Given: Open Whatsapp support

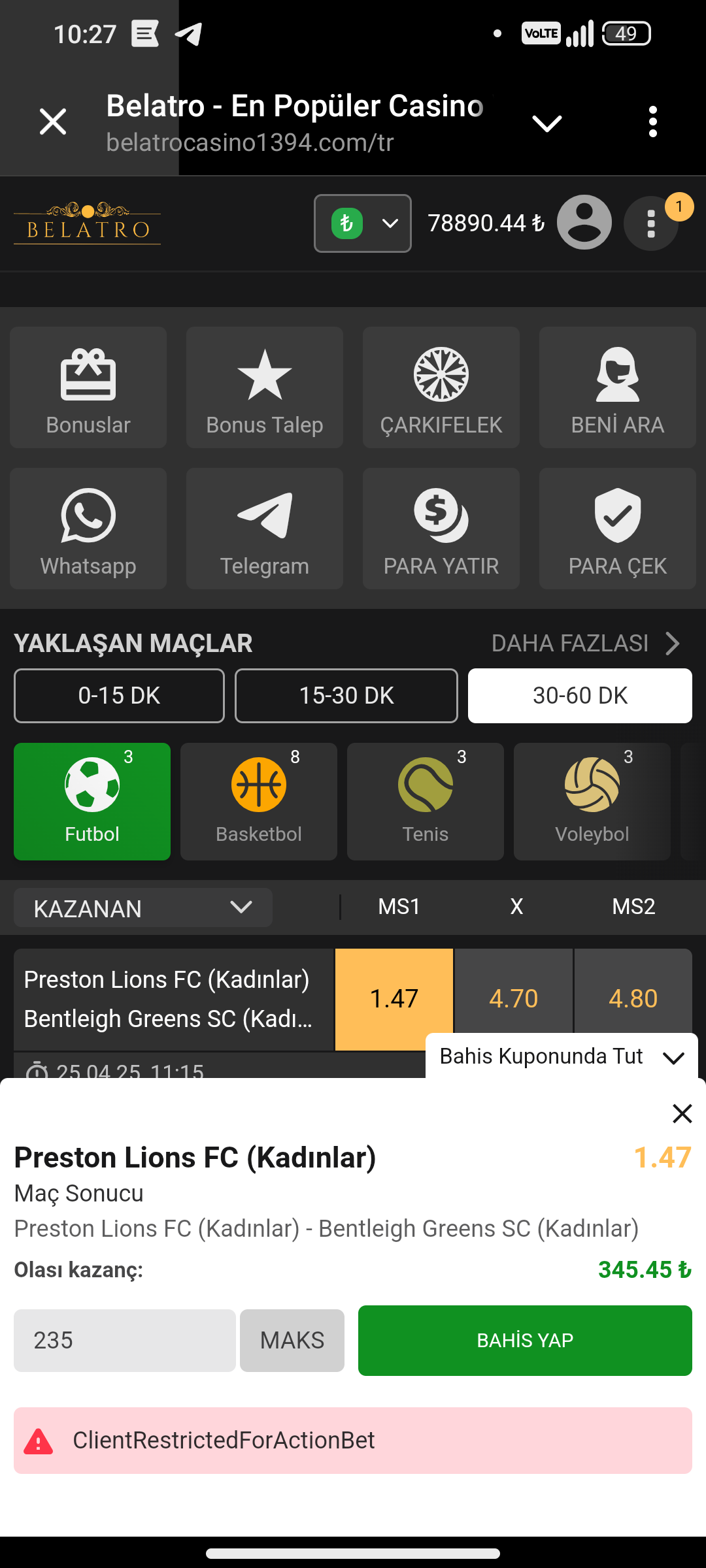Looking at the screenshot, I should coord(88,529).
